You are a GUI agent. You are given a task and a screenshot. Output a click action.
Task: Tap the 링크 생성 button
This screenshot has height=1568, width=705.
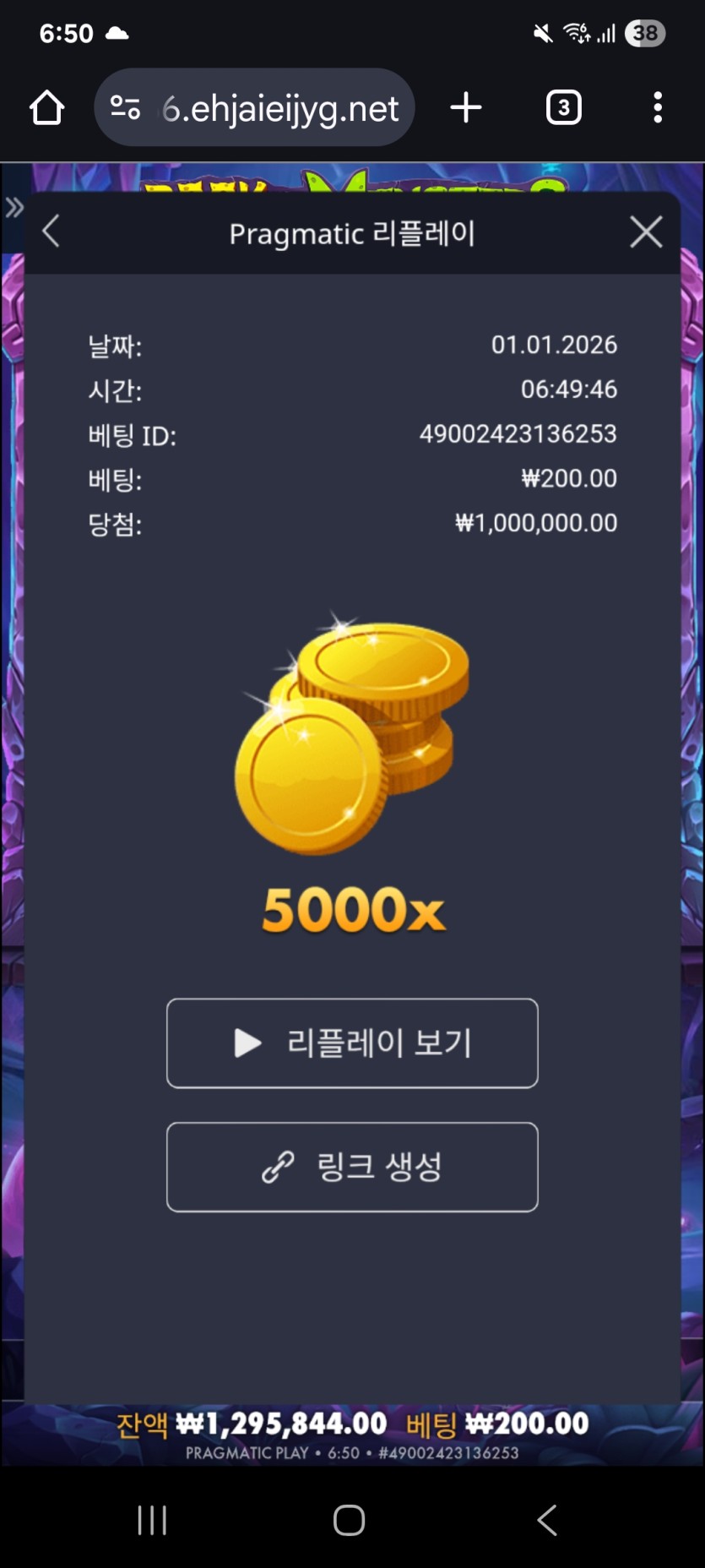[352, 1167]
